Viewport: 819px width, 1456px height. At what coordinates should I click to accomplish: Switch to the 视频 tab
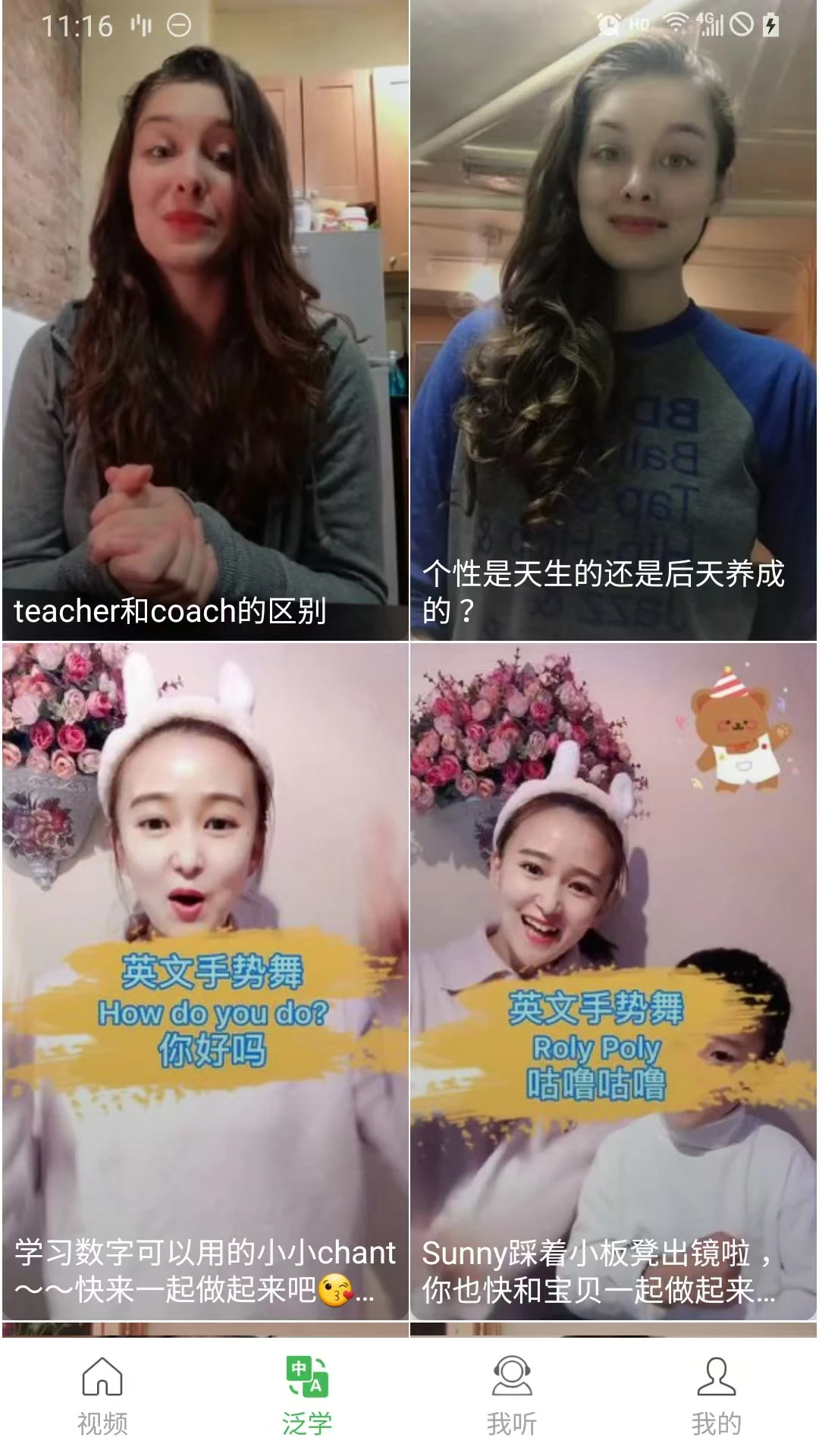102,1395
